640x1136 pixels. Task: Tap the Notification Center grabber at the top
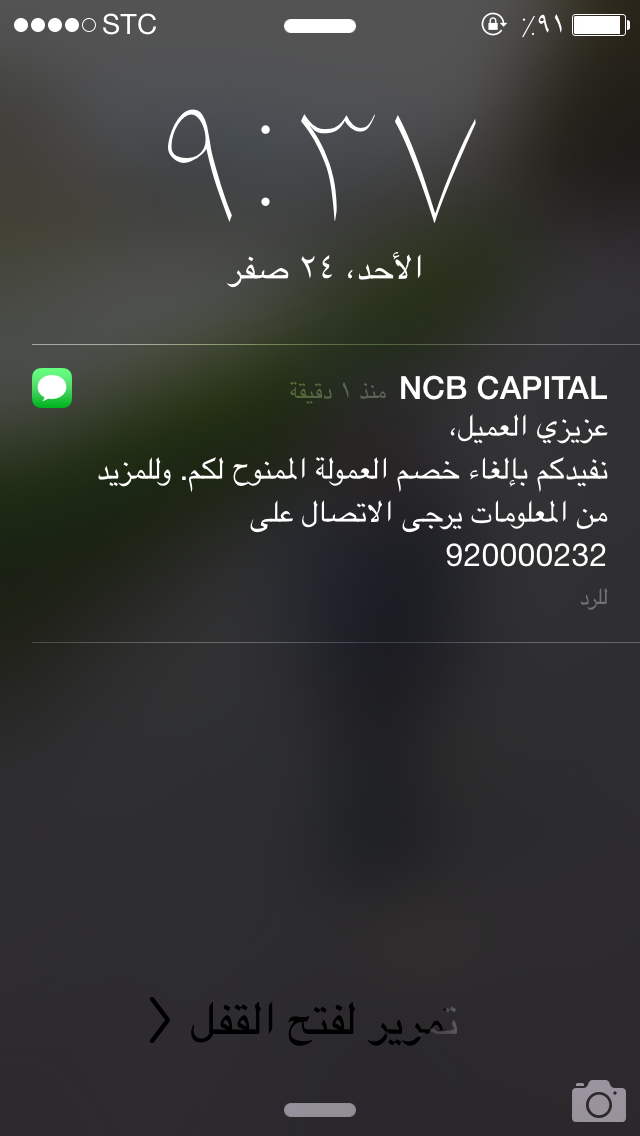click(x=320, y=26)
